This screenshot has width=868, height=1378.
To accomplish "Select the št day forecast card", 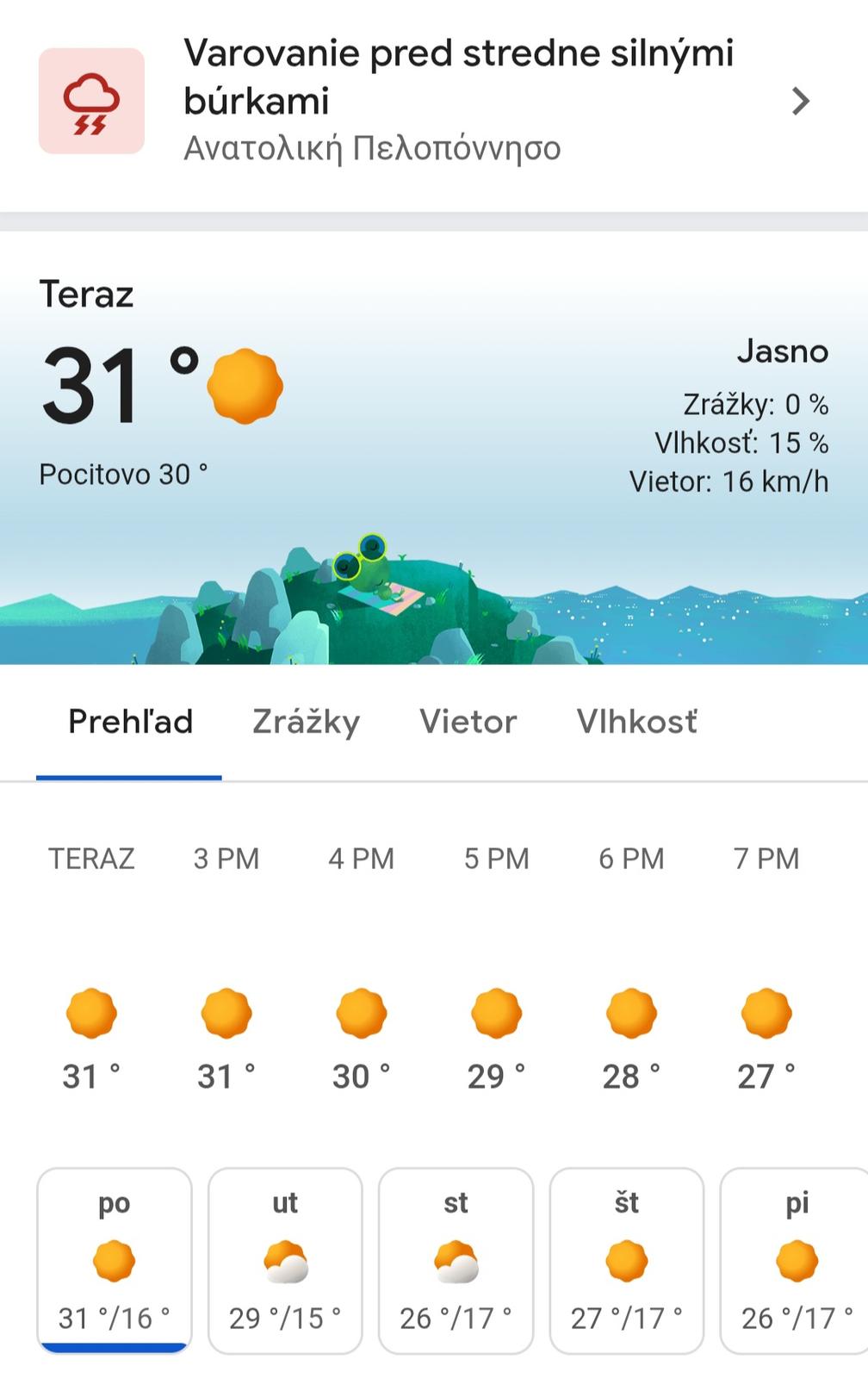I will [x=626, y=1260].
